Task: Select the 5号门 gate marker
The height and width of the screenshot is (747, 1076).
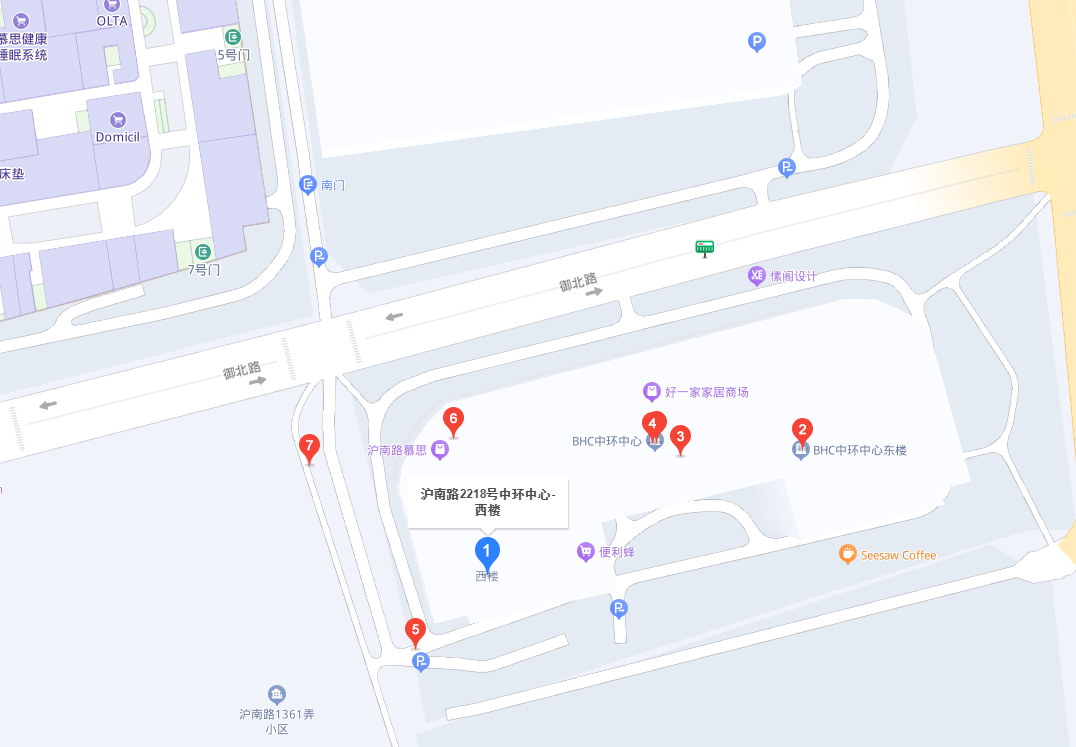Action: pyautogui.click(x=233, y=37)
